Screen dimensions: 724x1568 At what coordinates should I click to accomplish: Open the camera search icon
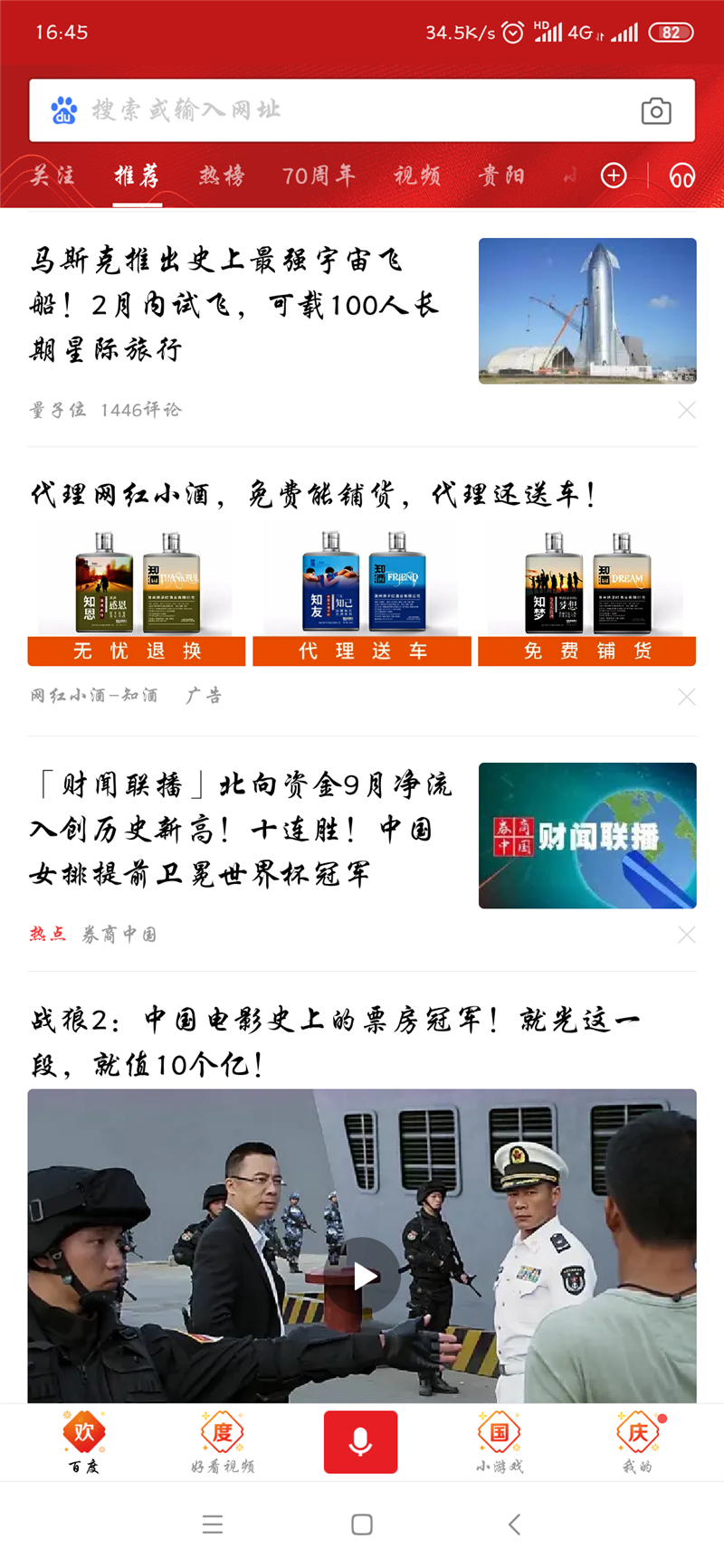pos(656,111)
